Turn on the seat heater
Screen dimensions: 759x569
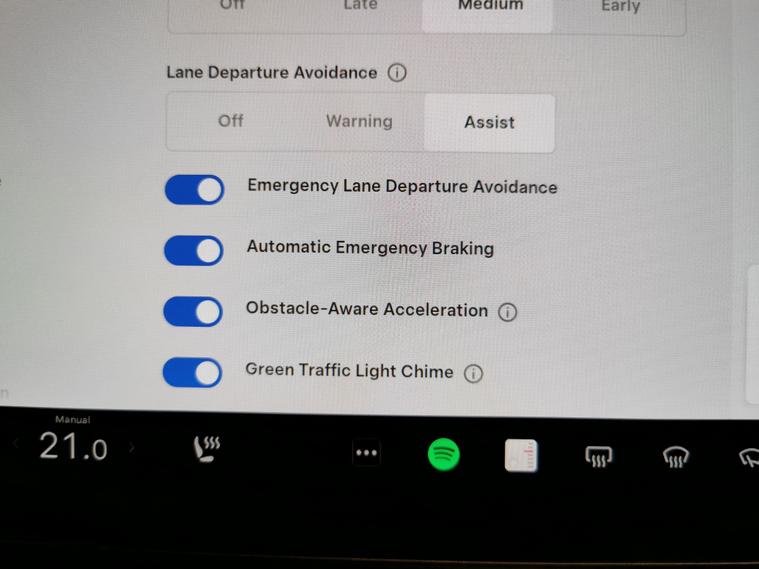(207, 450)
